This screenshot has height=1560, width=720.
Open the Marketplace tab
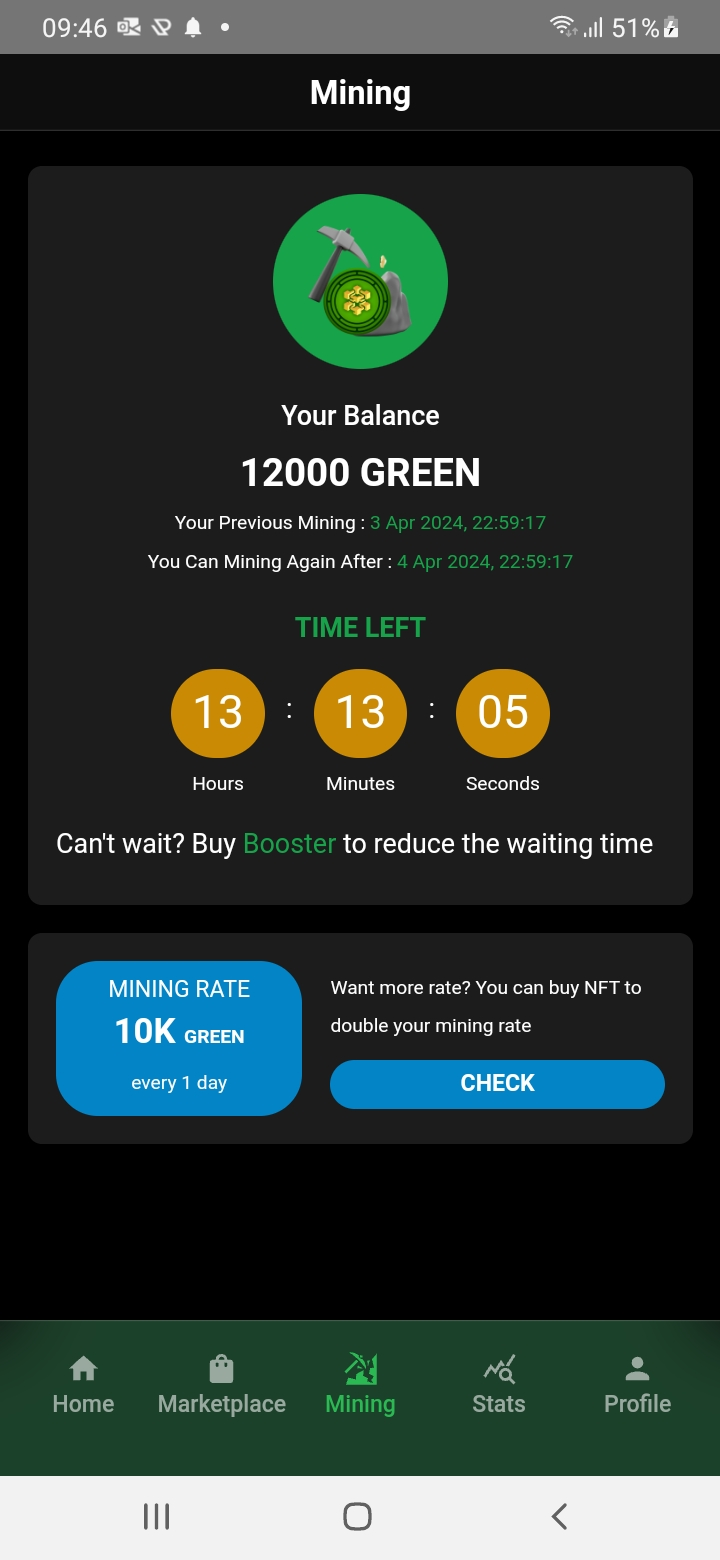coord(222,1386)
